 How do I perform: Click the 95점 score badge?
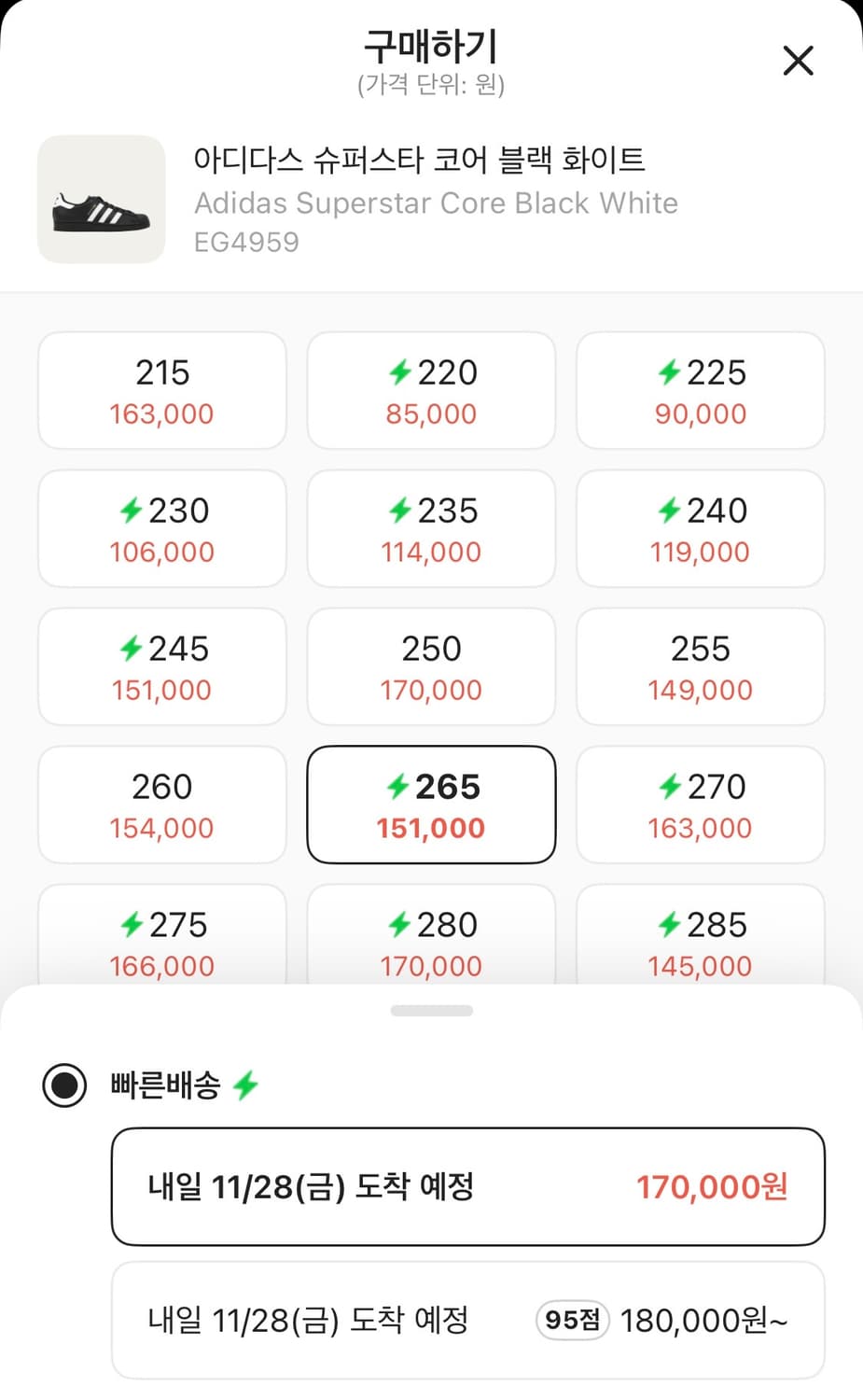570,1320
